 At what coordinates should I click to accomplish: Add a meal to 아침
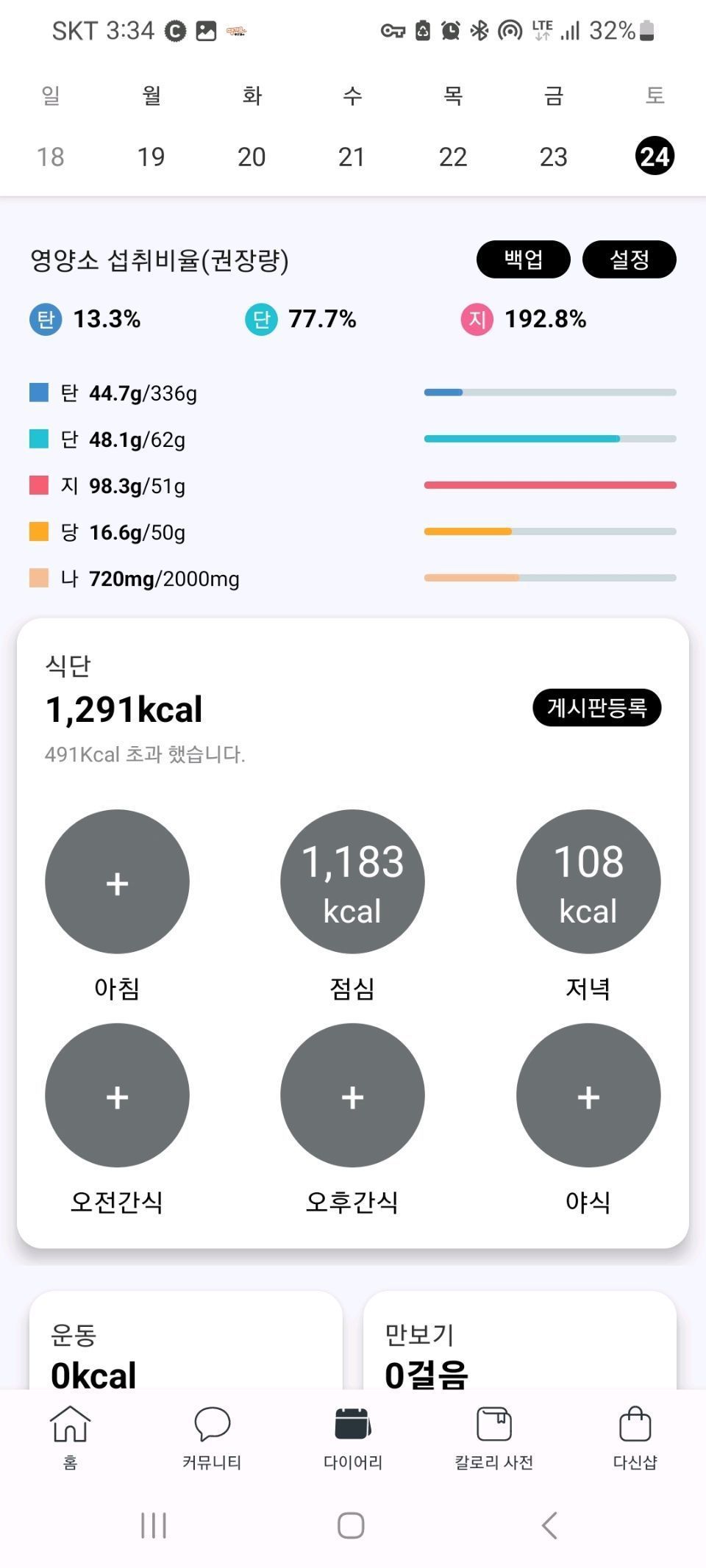click(117, 882)
